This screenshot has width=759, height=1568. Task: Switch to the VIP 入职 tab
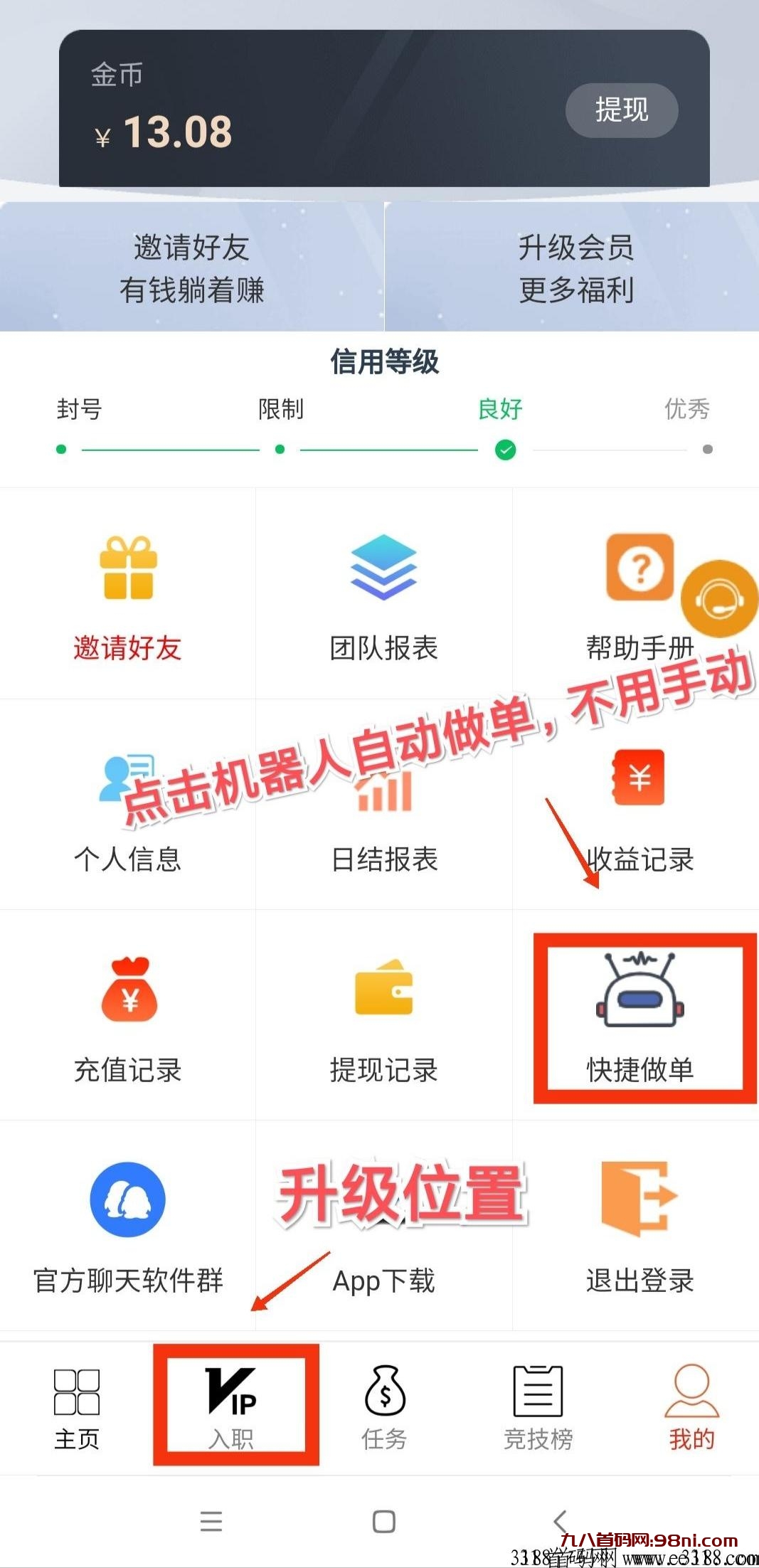click(x=236, y=1405)
